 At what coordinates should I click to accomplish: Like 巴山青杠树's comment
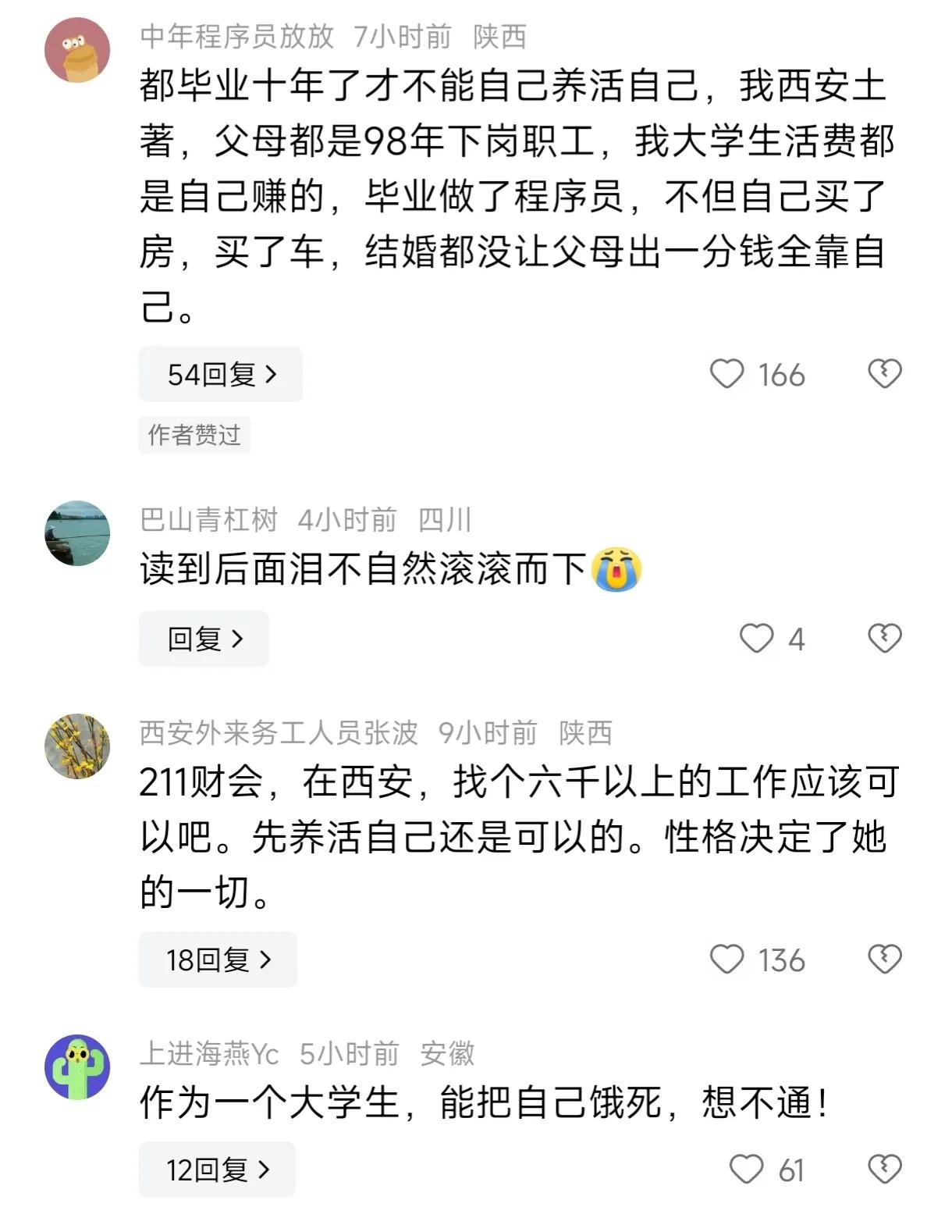tap(756, 639)
